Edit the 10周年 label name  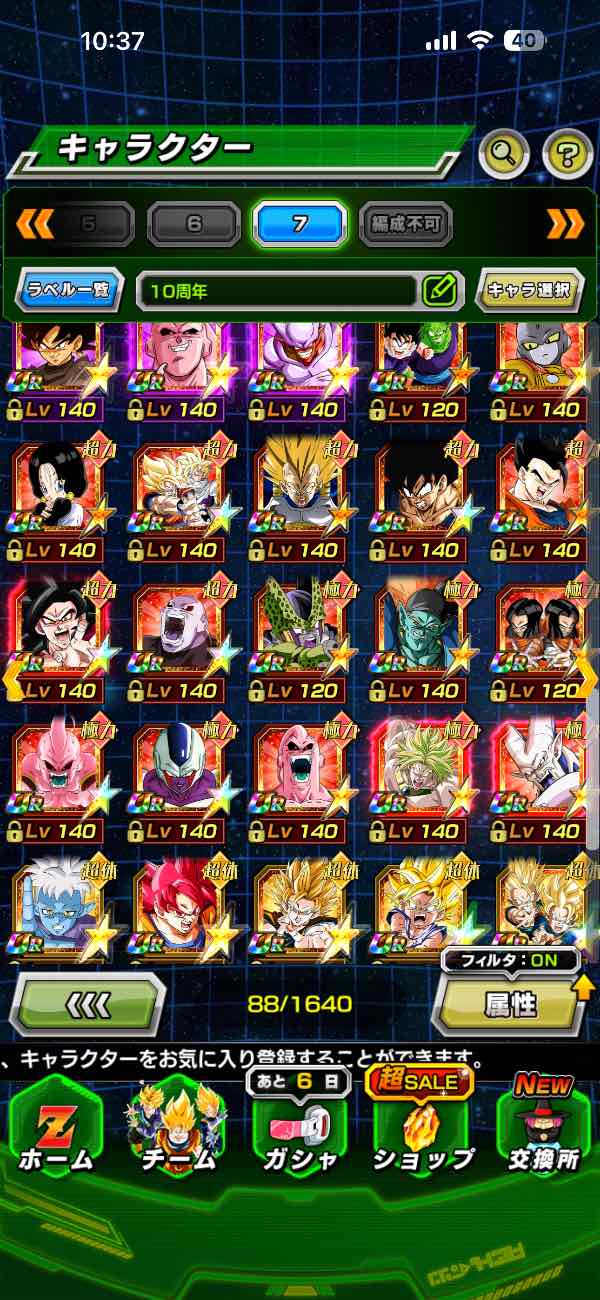[440, 291]
